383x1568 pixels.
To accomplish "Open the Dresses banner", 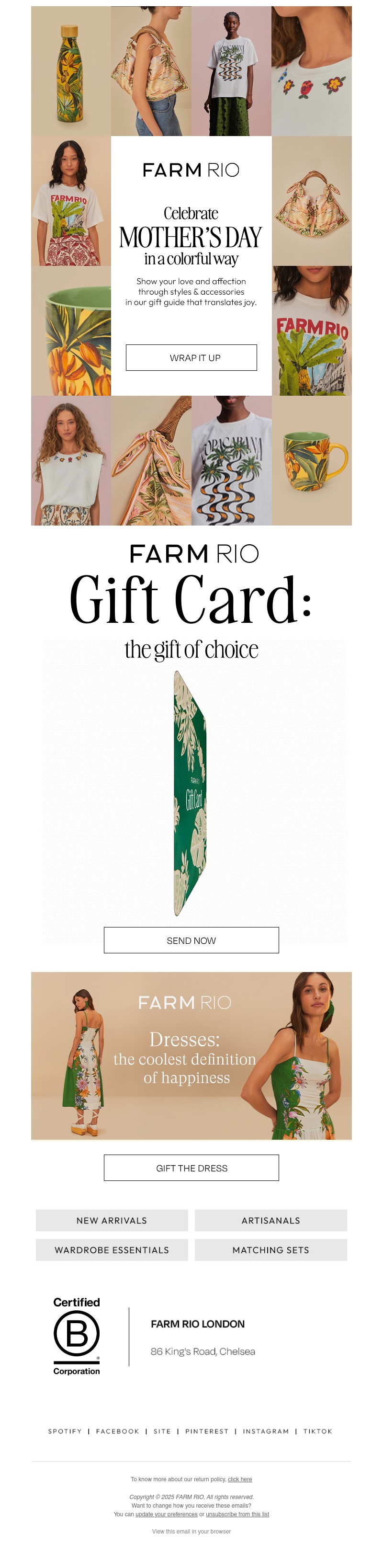I will 191,1055.
